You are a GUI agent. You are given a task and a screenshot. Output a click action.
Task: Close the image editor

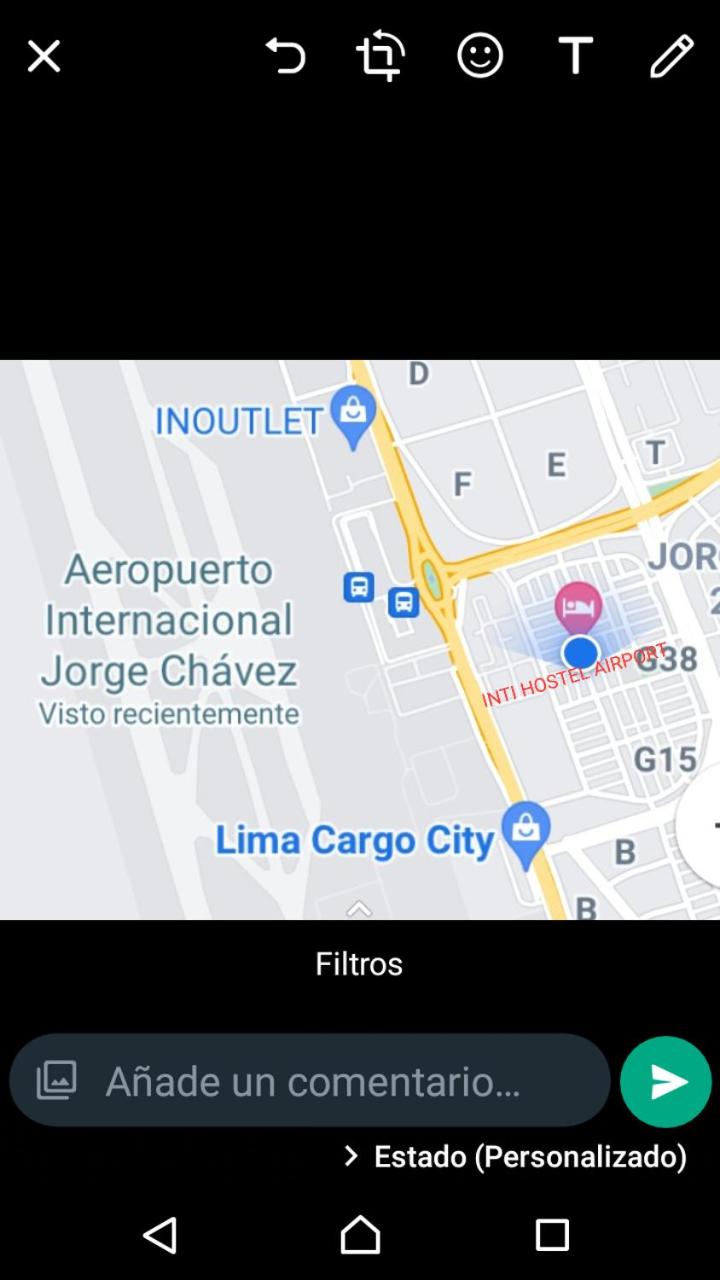click(44, 56)
